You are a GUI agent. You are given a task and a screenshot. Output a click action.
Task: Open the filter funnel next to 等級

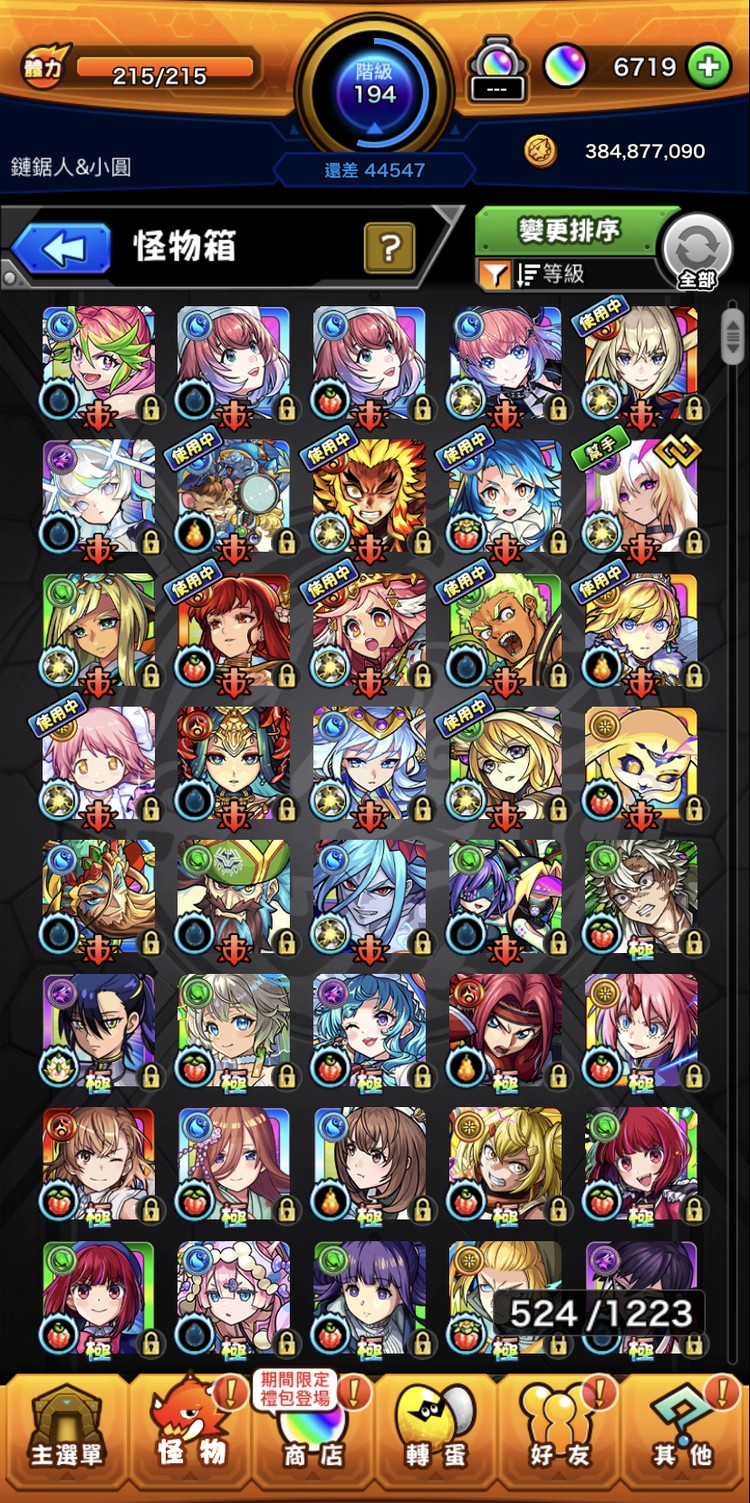pyautogui.click(x=495, y=274)
